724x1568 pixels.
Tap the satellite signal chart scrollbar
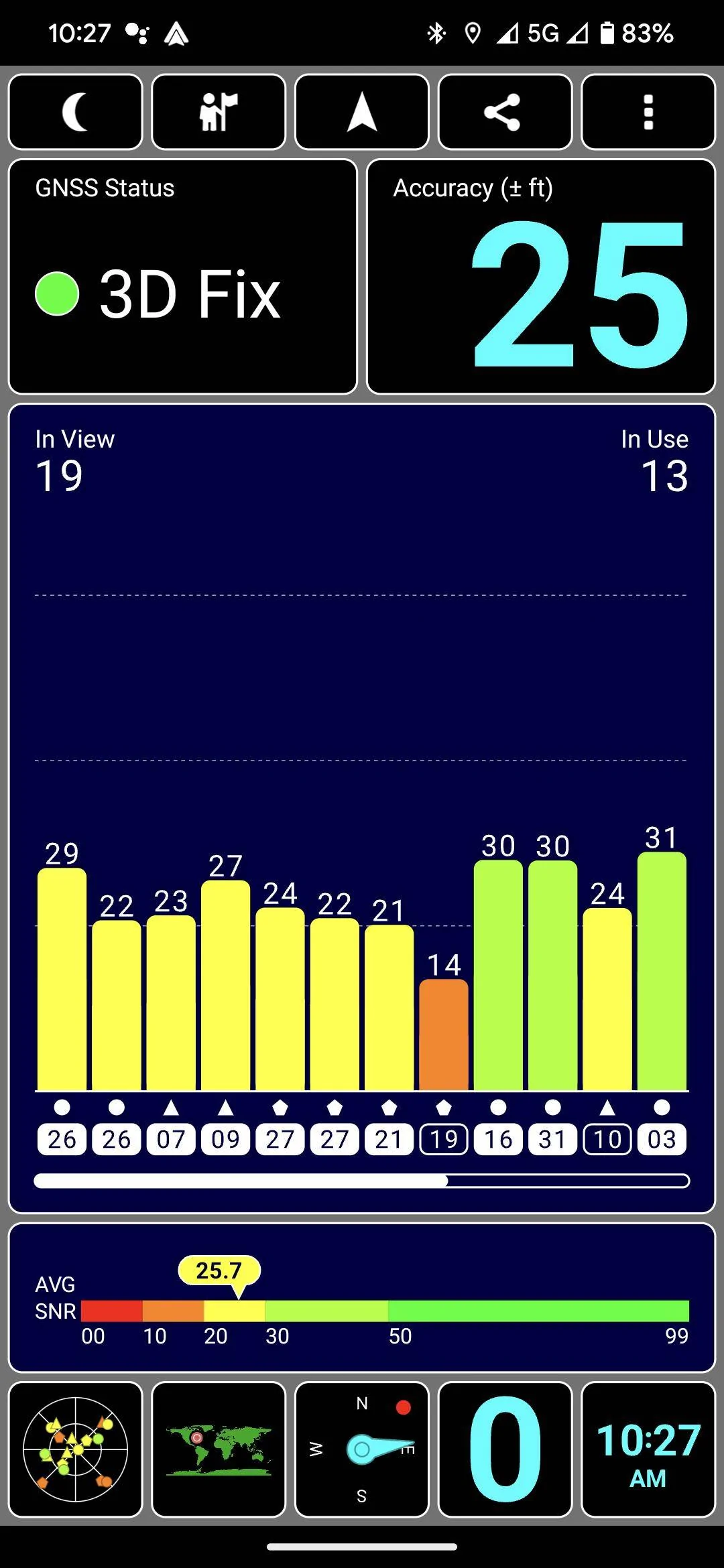(362, 1181)
